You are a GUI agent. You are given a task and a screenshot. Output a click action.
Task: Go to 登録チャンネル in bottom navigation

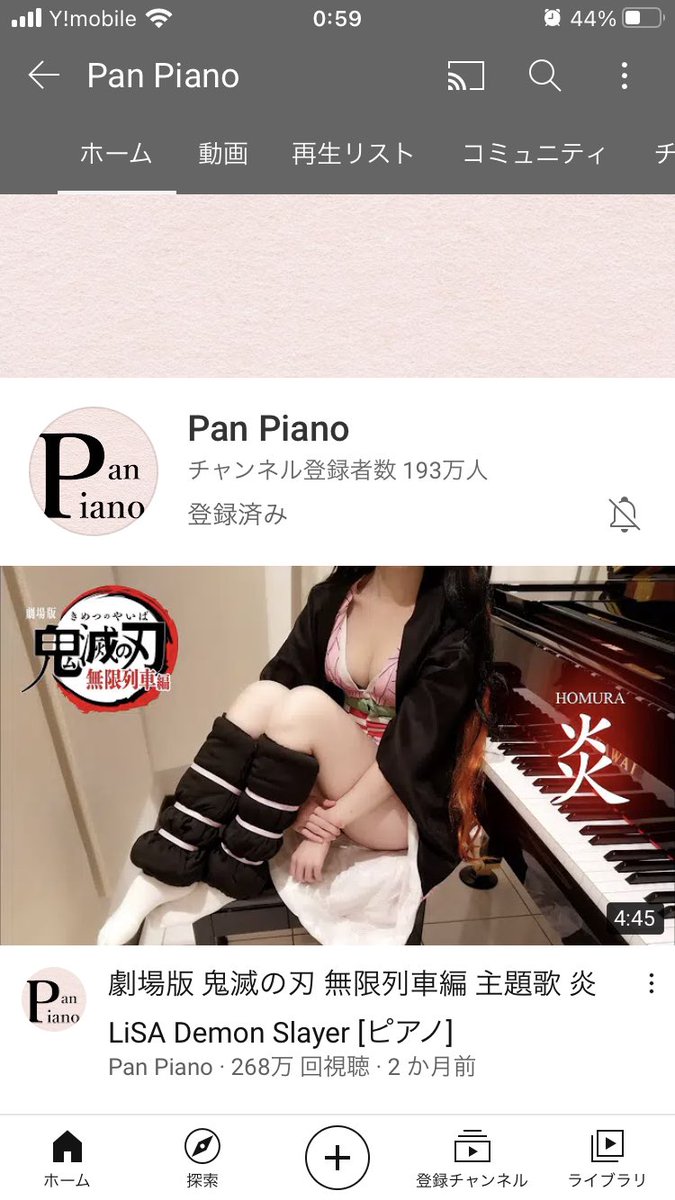pos(471,1159)
